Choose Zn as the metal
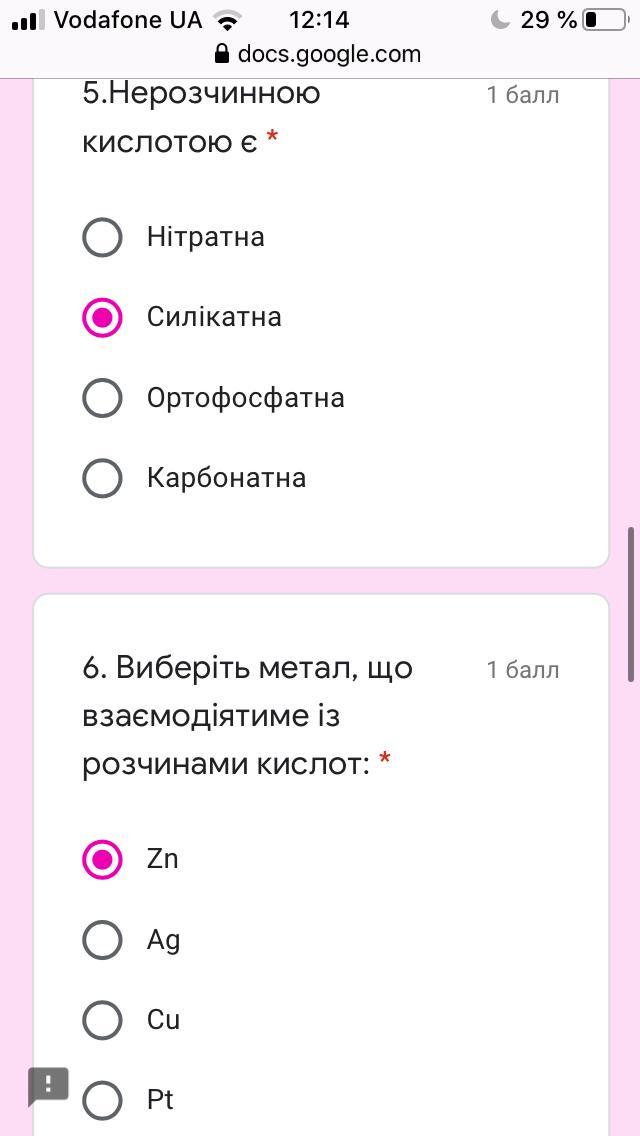 click(102, 859)
